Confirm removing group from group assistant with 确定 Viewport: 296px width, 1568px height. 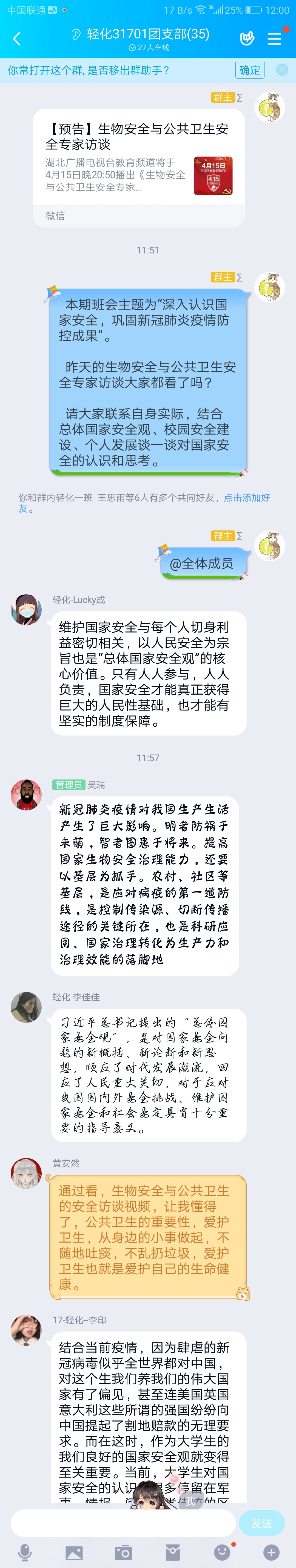pos(250,70)
